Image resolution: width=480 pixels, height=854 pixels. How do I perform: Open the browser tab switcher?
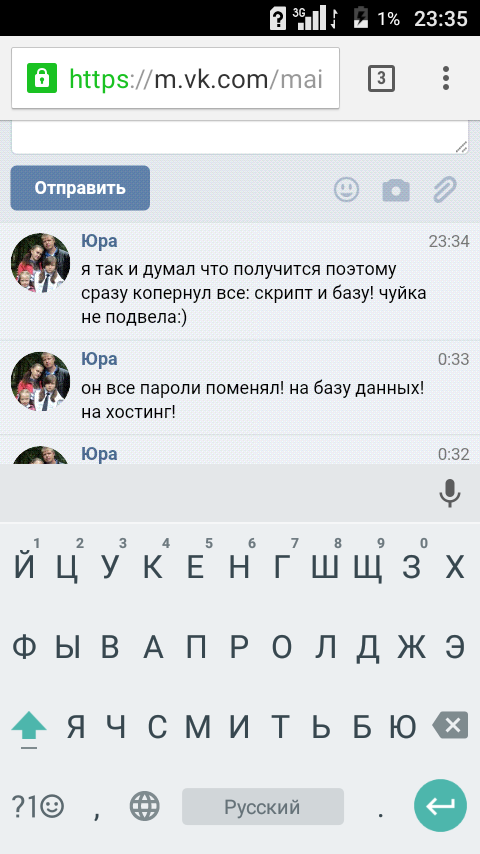pos(381,78)
